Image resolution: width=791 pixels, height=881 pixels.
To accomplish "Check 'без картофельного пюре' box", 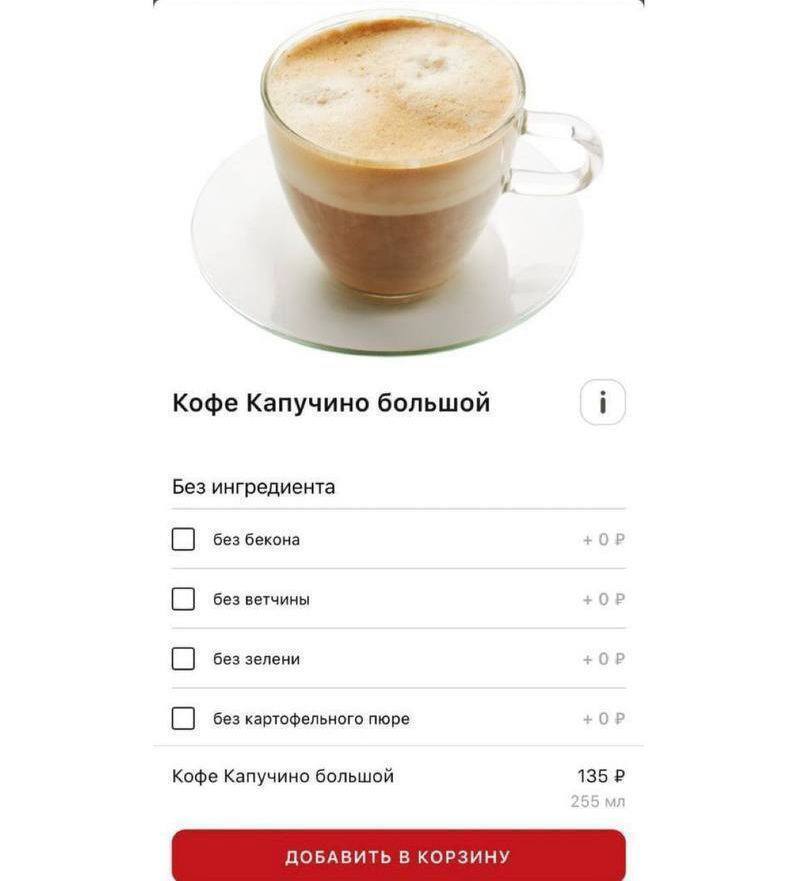I will point(182,719).
